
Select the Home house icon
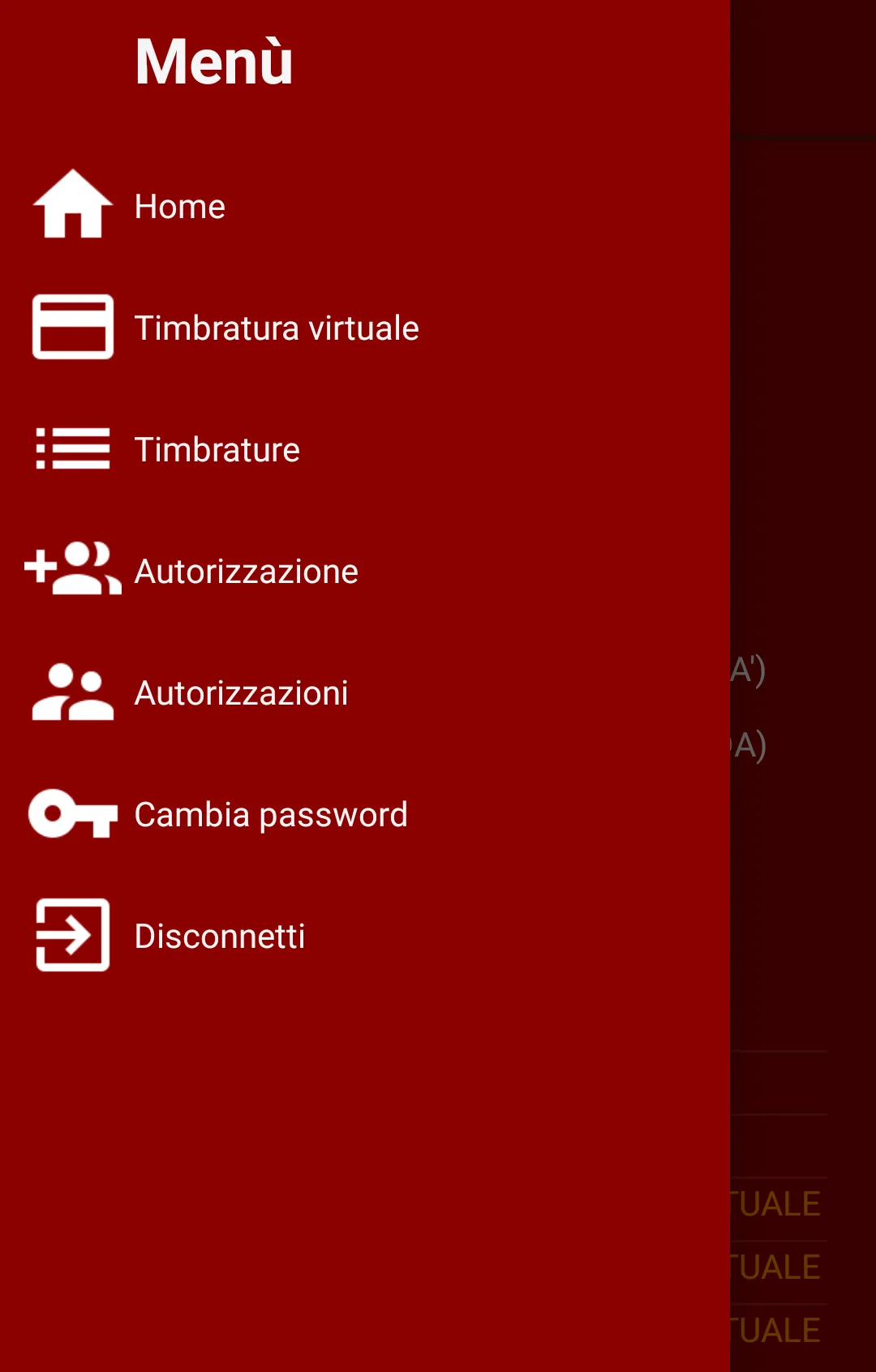(71, 205)
